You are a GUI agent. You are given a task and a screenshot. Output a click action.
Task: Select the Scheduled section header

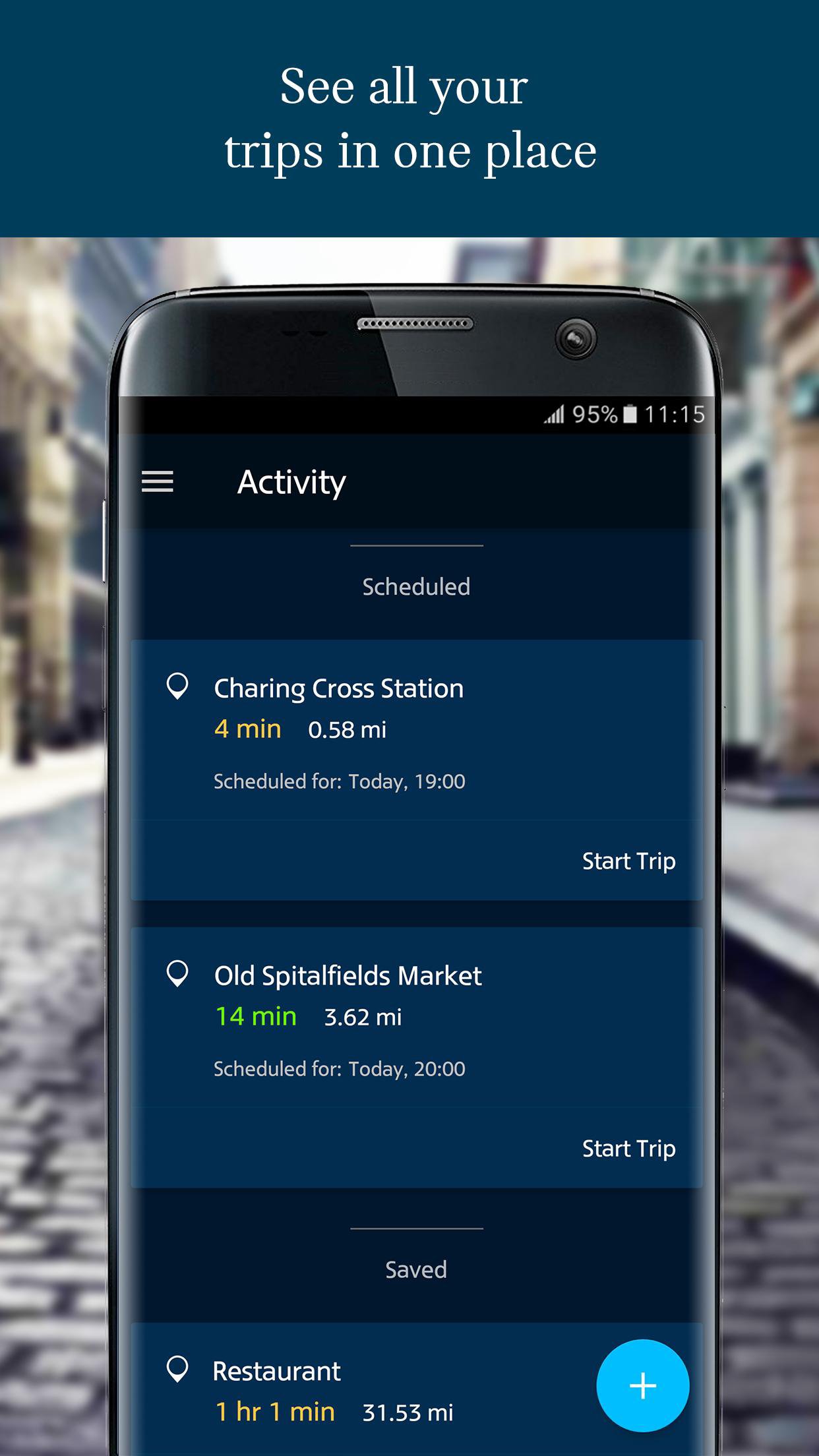pyautogui.click(x=416, y=586)
